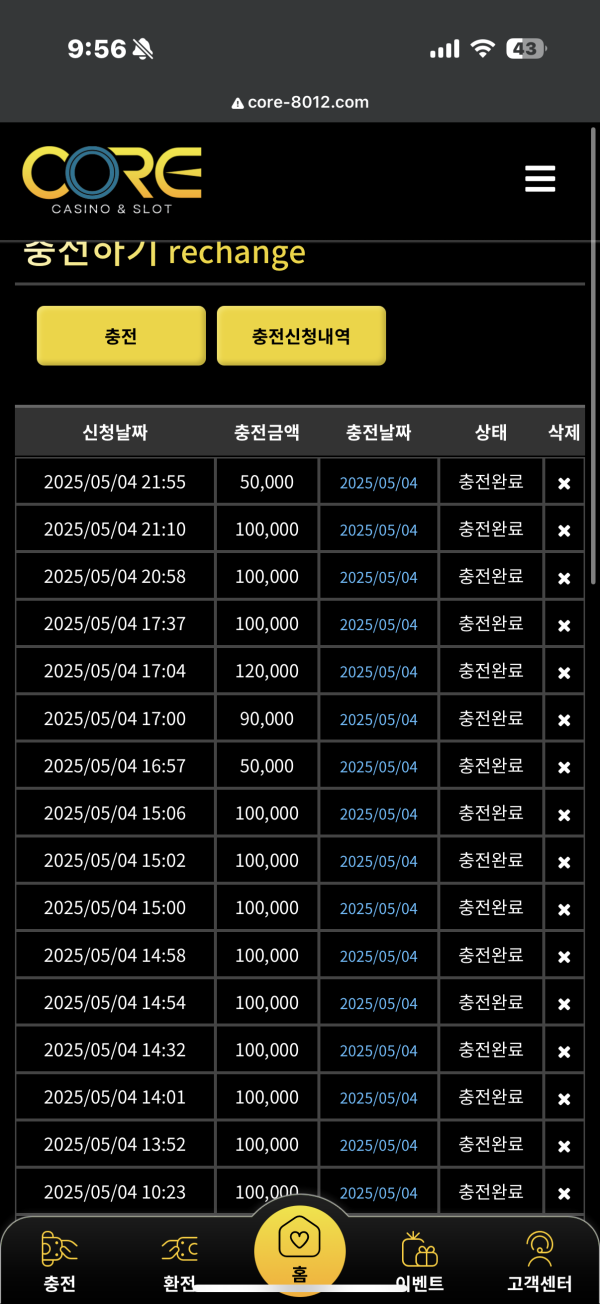Delete the 16:57 recharge record

[x=564, y=767]
